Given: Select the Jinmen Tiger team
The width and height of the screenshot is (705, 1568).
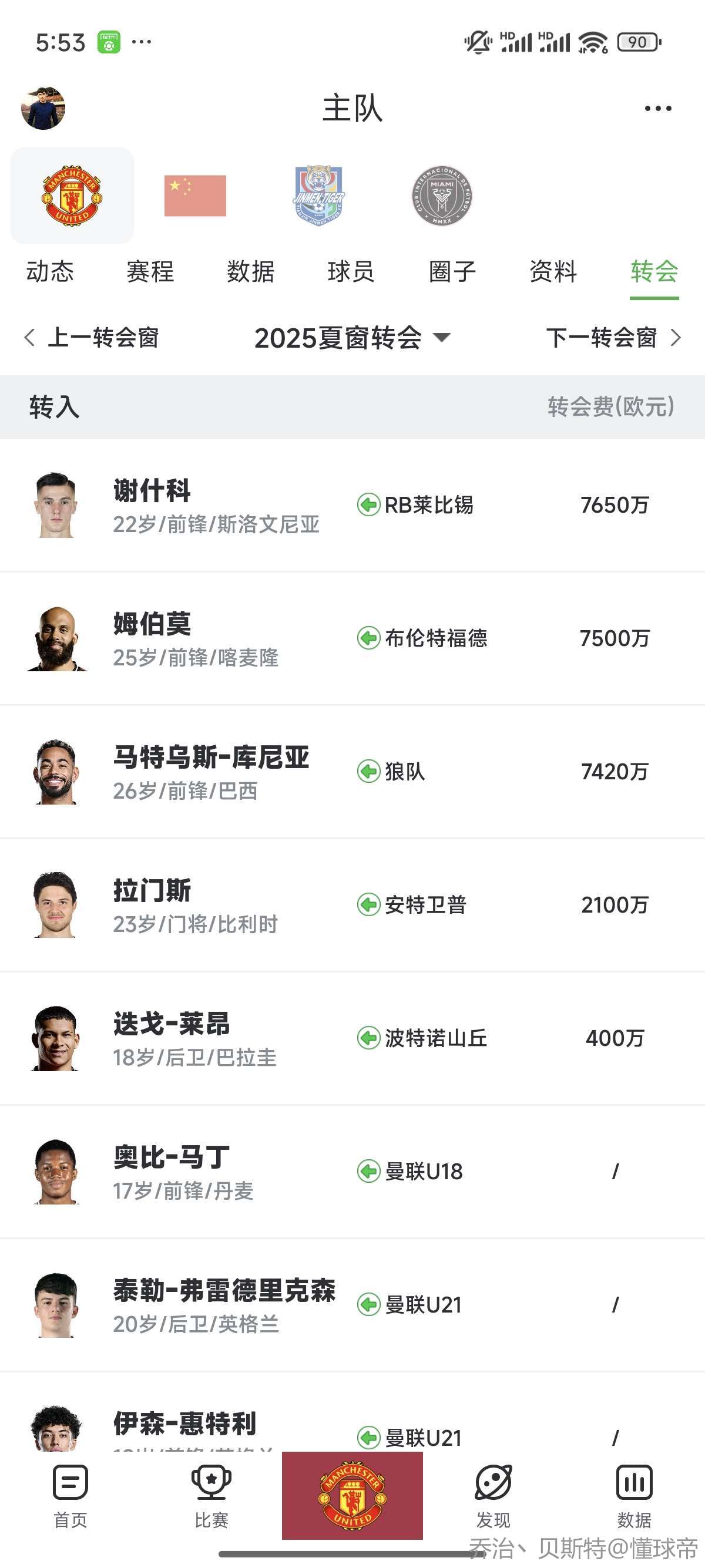Looking at the screenshot, I should tap(318, 196).
